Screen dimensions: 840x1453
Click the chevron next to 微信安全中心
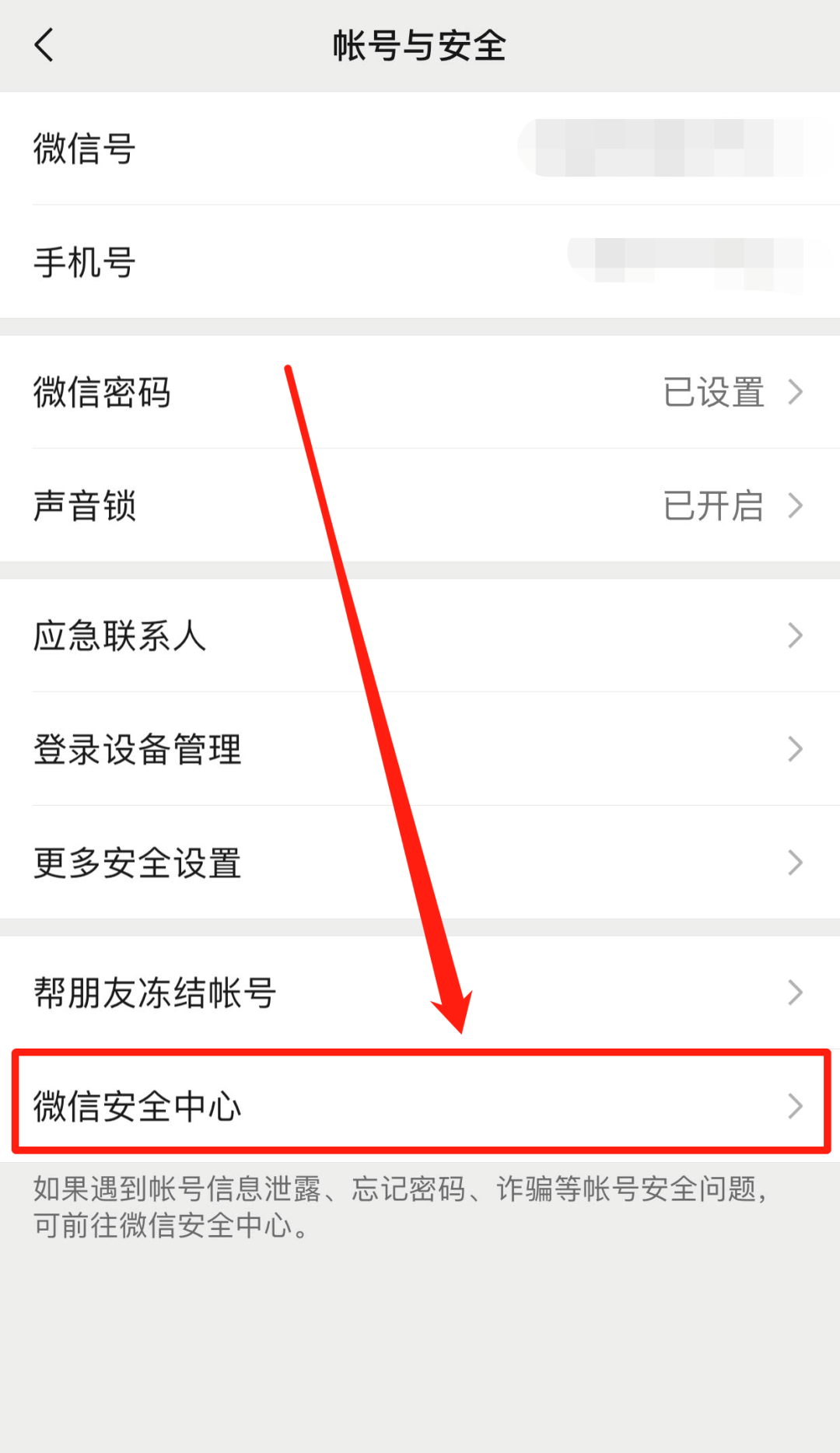(x=795, y=1105)
